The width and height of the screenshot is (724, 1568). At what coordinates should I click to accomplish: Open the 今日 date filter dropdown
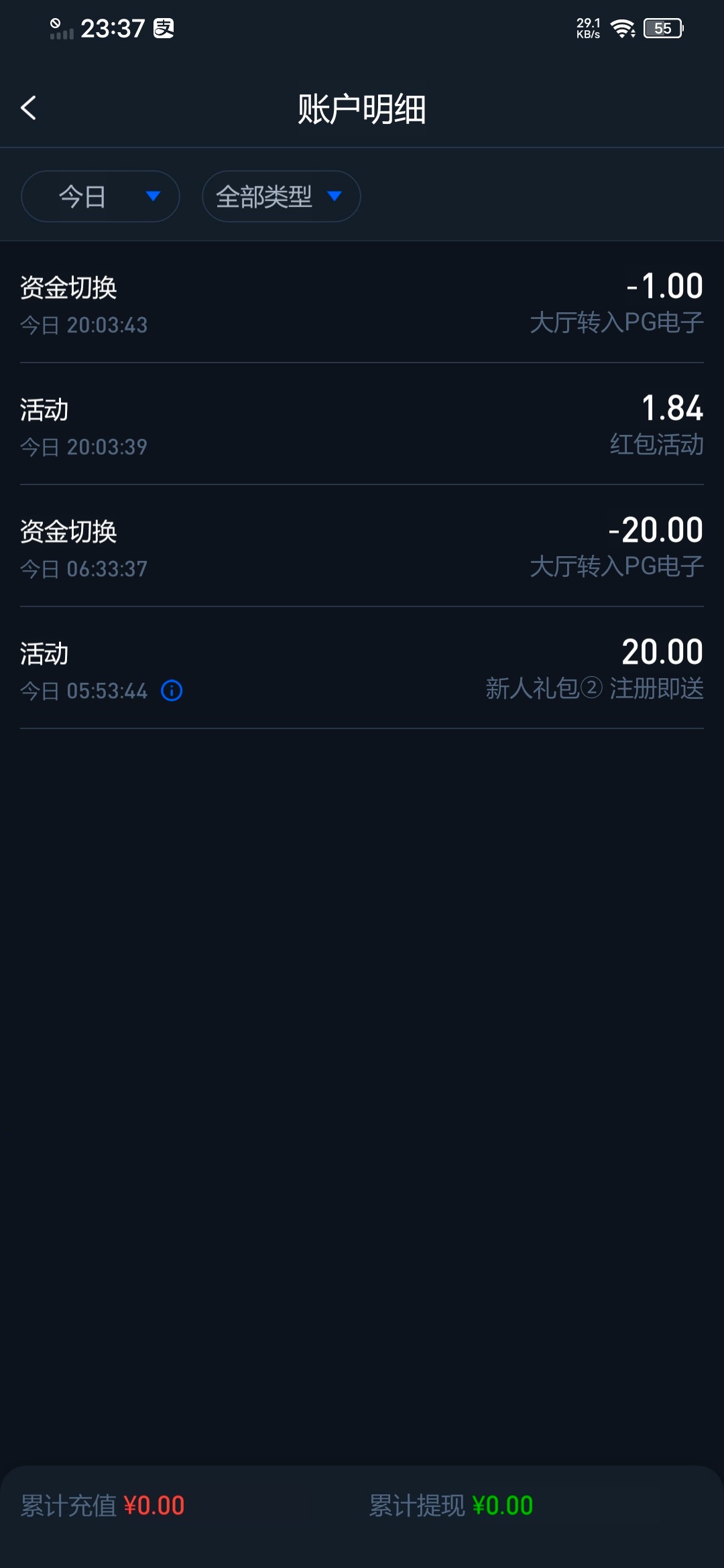[x=99, y=196]
